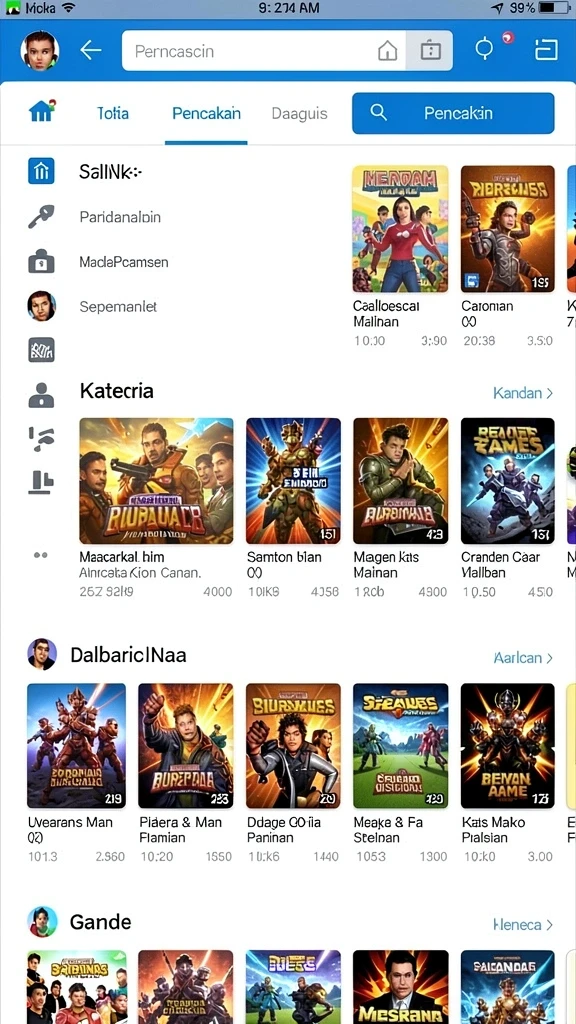
Task: Tap the Perncascin search field
Action: [247, 51]
